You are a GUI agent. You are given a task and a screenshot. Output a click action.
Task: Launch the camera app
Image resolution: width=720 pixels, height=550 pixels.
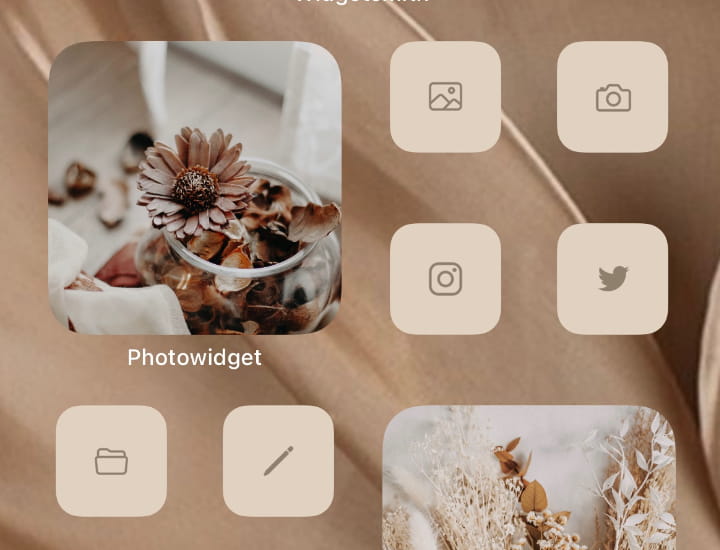(612, 97)
